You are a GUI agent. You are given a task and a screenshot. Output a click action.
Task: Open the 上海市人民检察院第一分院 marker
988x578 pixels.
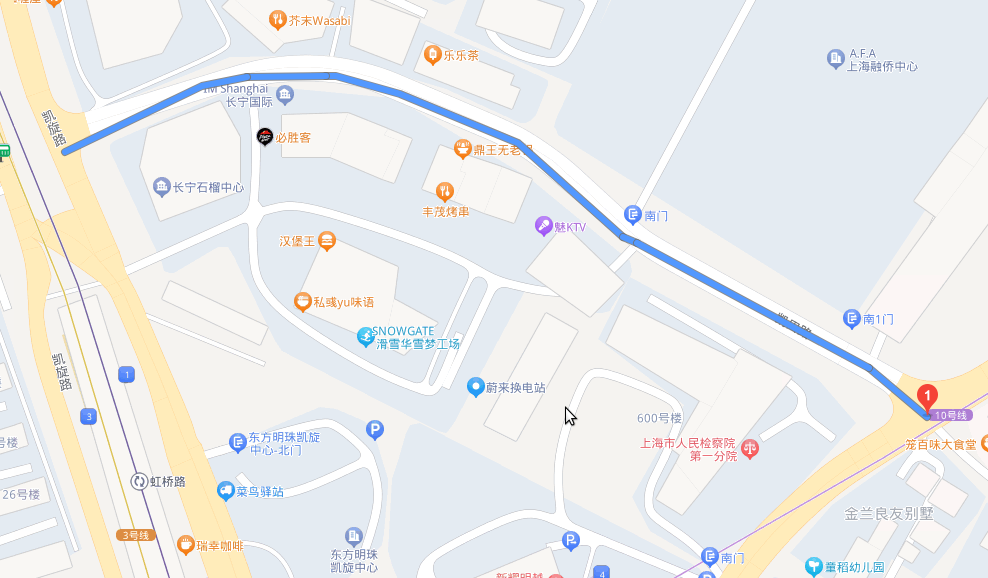tap(750, 449)
